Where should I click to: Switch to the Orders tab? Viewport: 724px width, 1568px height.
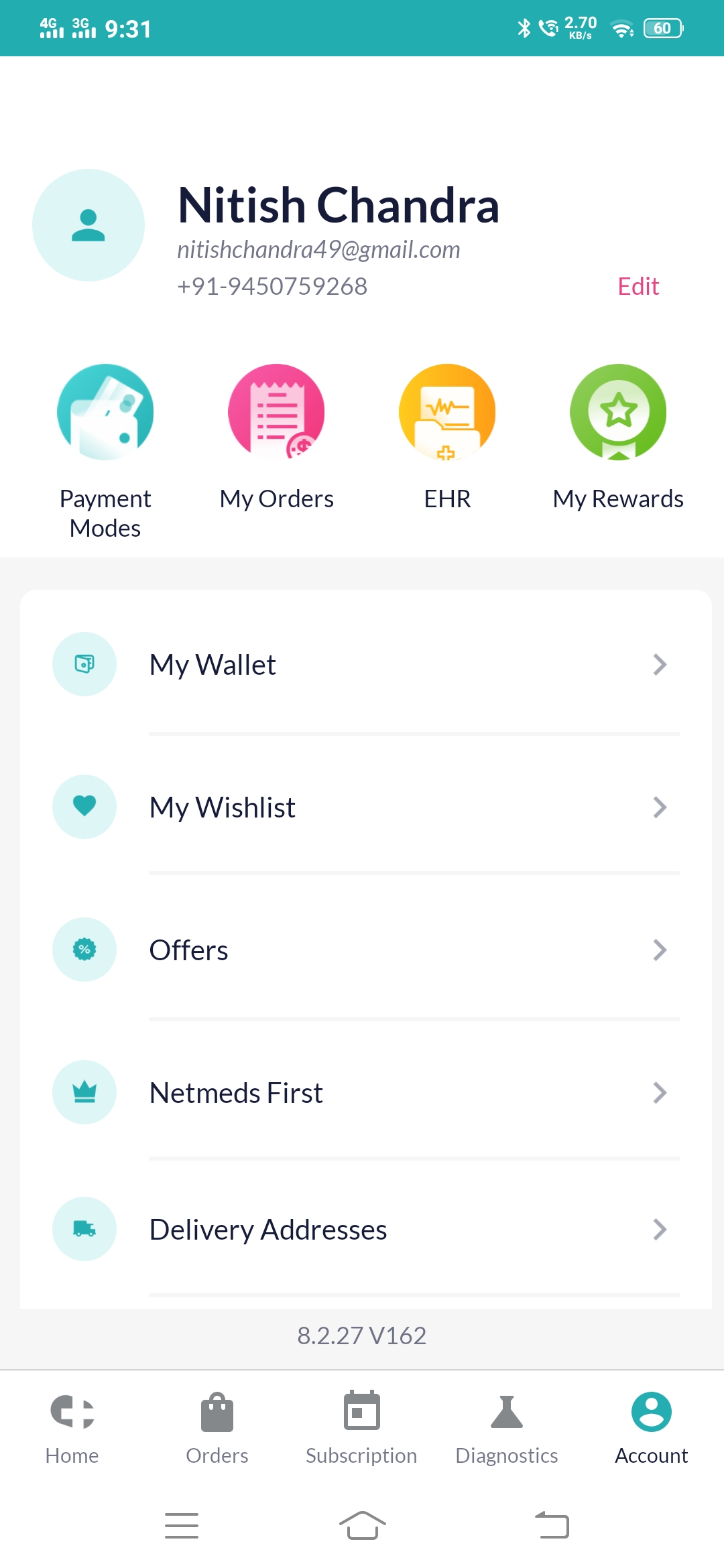(217, 1427)
